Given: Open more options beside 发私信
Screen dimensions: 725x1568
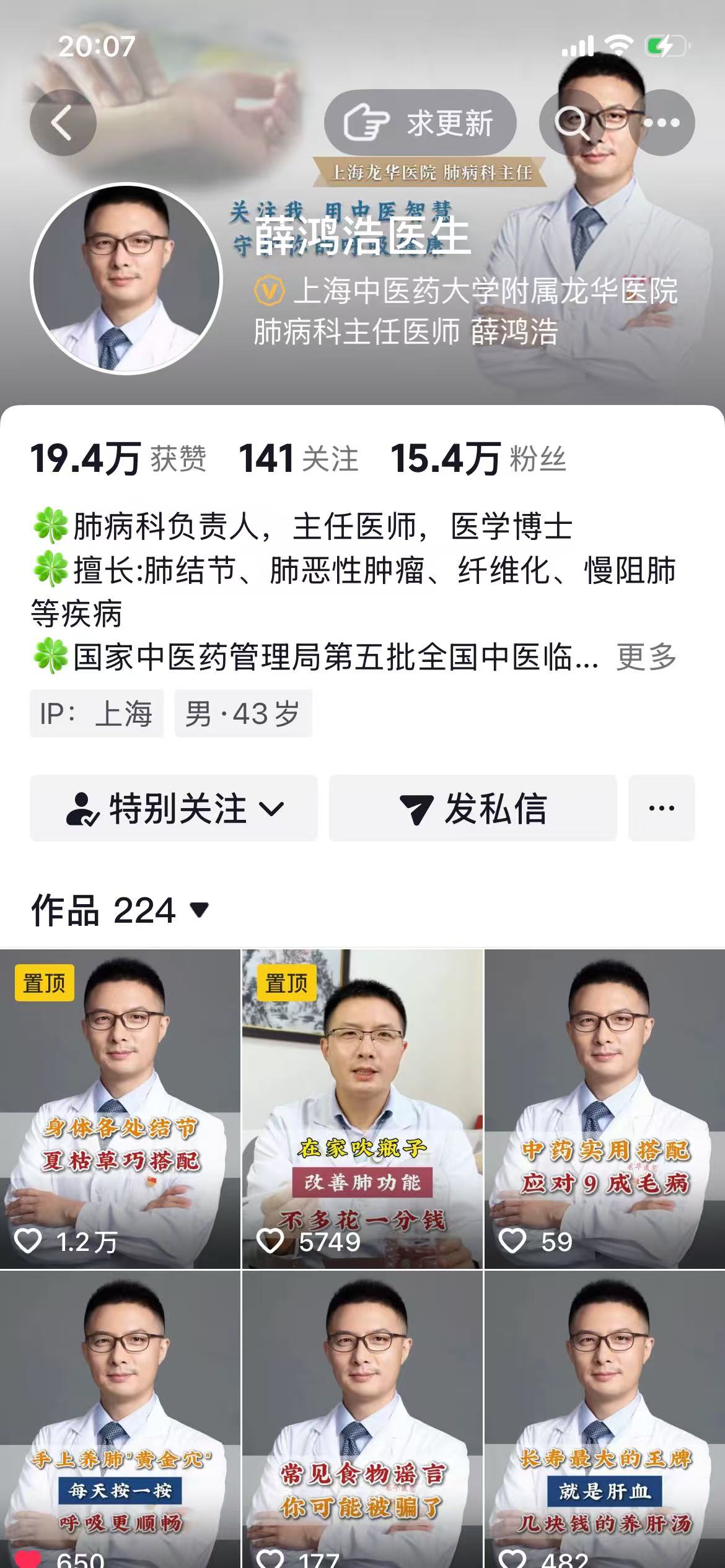Looking at the screenshot, I should click(661, 808).
